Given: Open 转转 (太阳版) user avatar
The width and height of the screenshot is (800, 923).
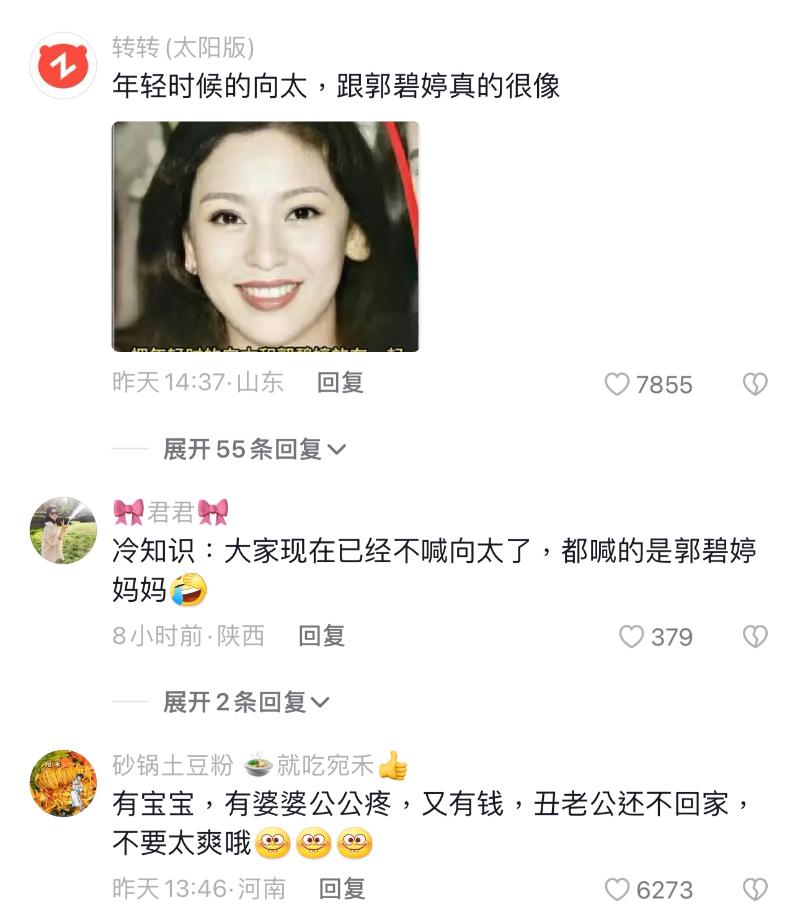Looking at the screenshot, I should pos(63,65).
